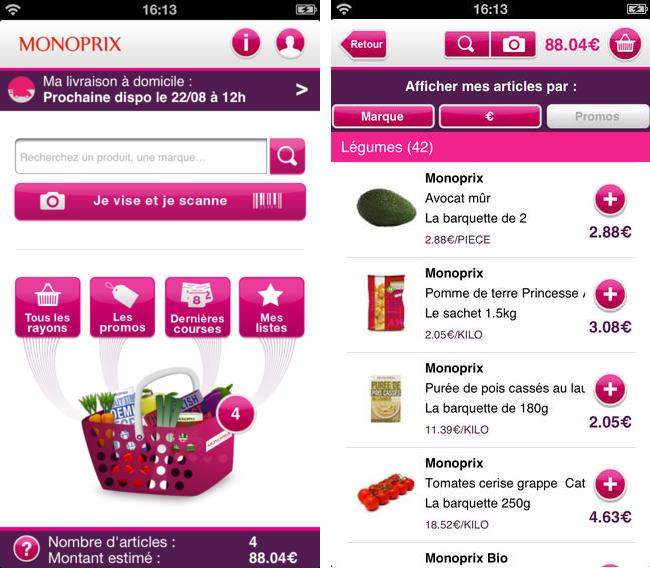Go back with Retour button
Image resolution: width=650 pixels, height=568 pixels.
[x=364, y=45]
